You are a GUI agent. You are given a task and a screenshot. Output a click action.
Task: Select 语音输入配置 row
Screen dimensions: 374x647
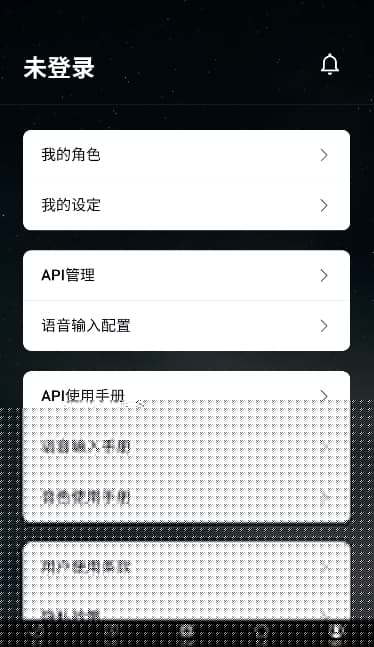click(x=187, y=326)
